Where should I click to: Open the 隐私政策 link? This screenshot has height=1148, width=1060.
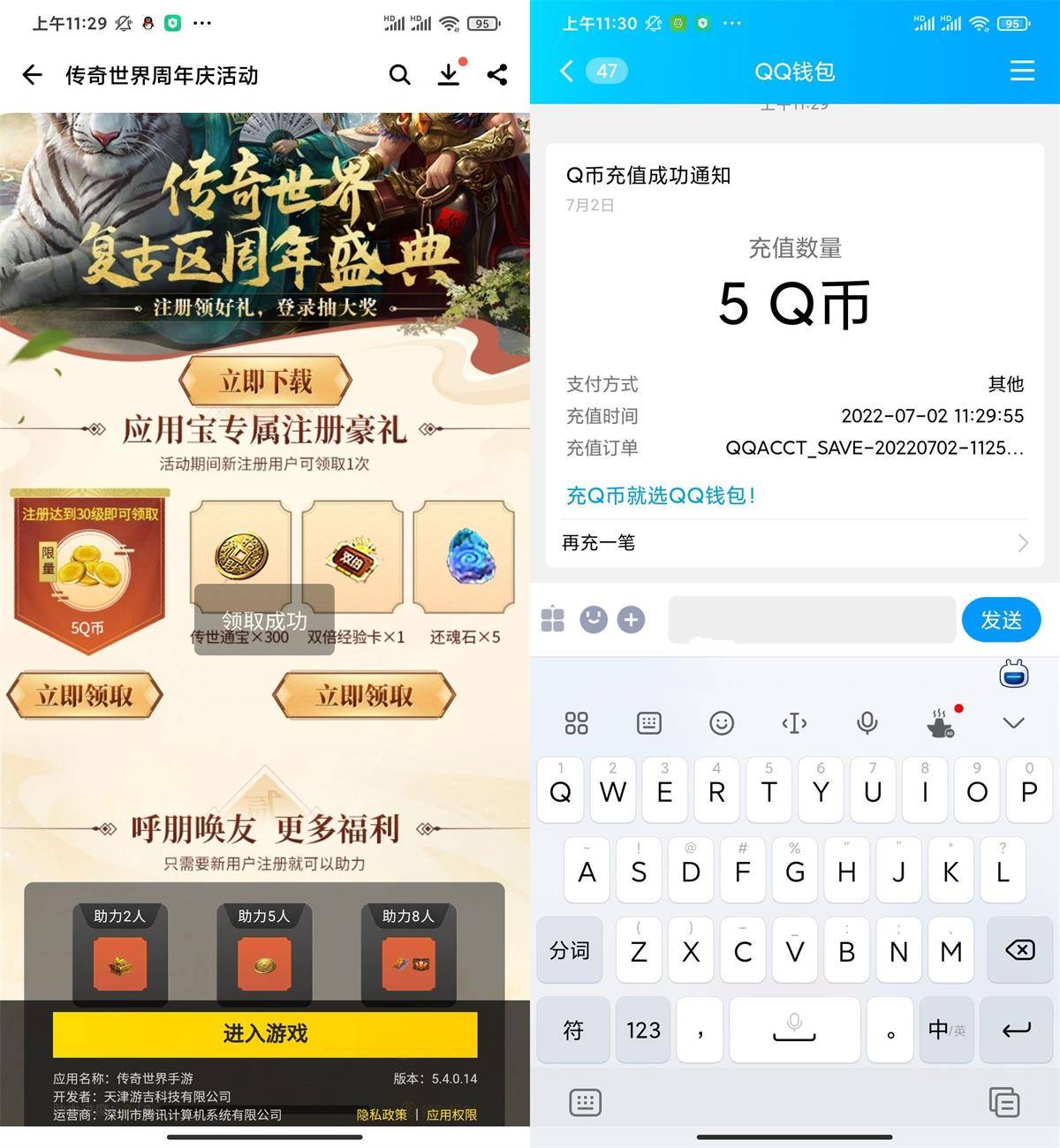pos(382,1114)
